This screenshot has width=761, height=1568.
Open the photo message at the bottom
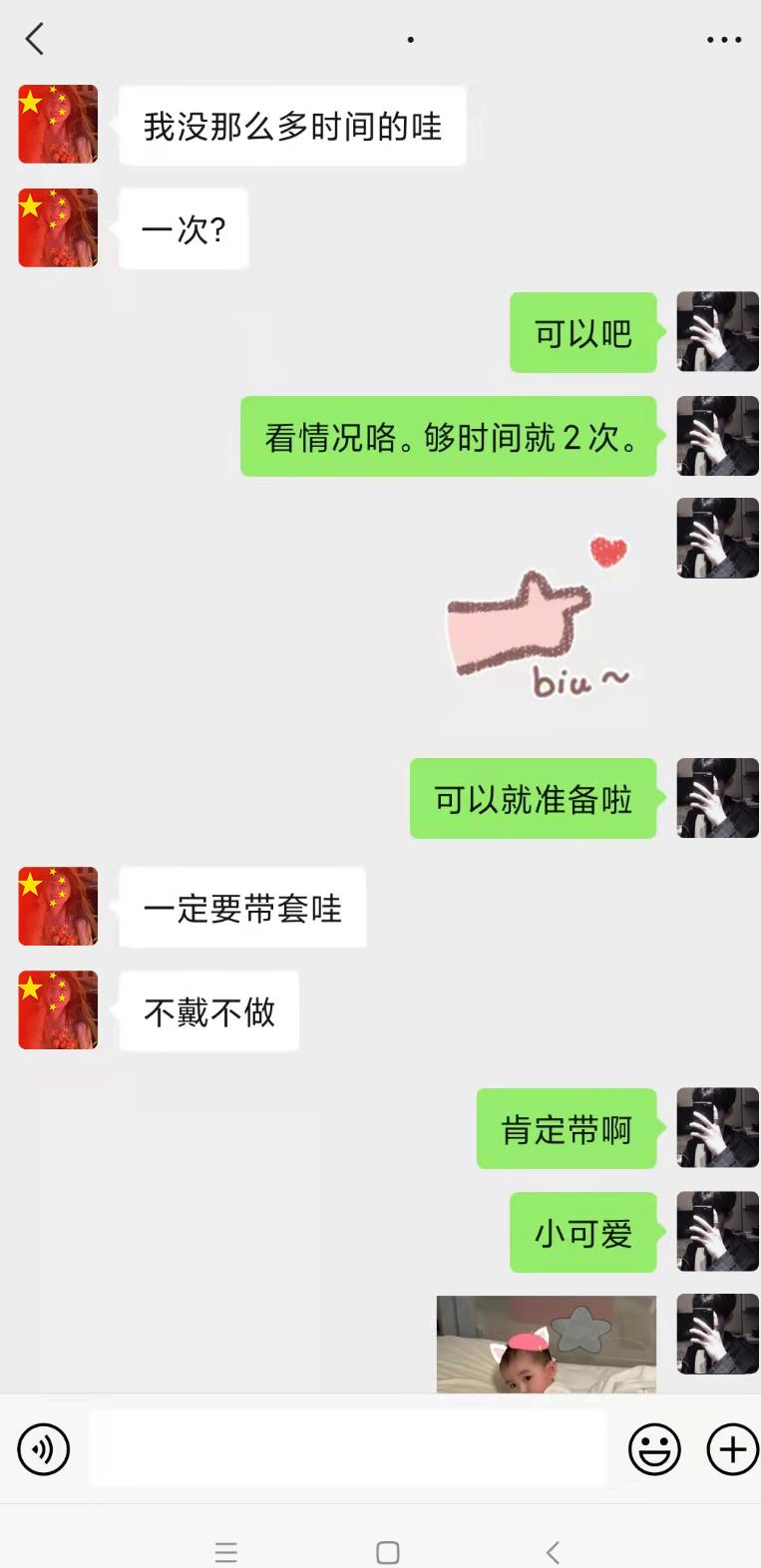(x=546, y=1344)
